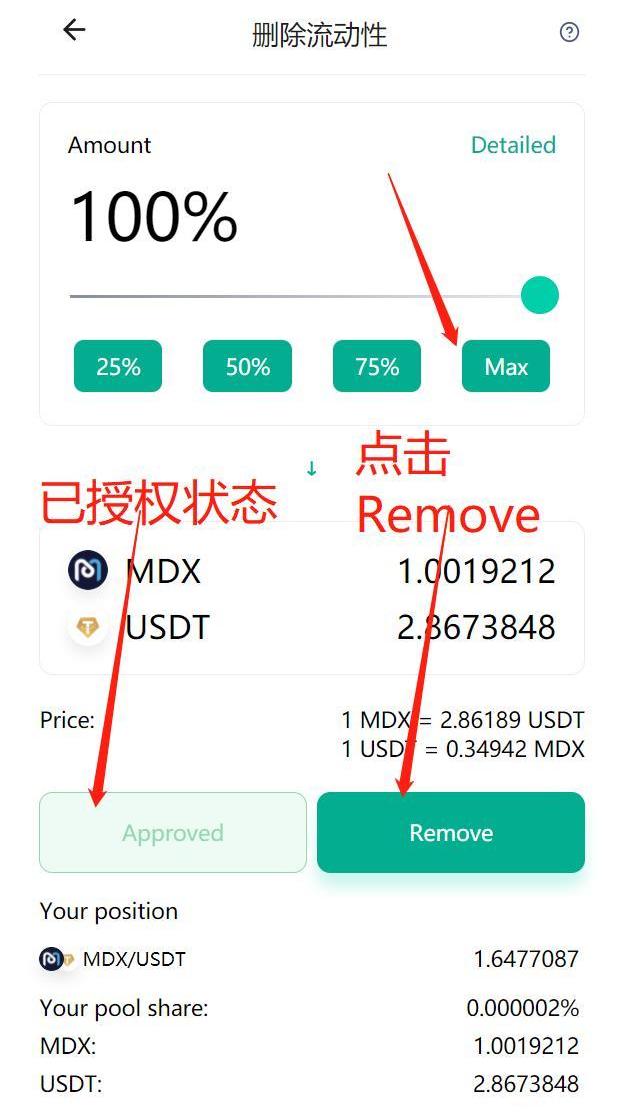The width and height of the screenshot is (626, 1114).
Task: Set removal amount to 25%
Action: [118, 366]
